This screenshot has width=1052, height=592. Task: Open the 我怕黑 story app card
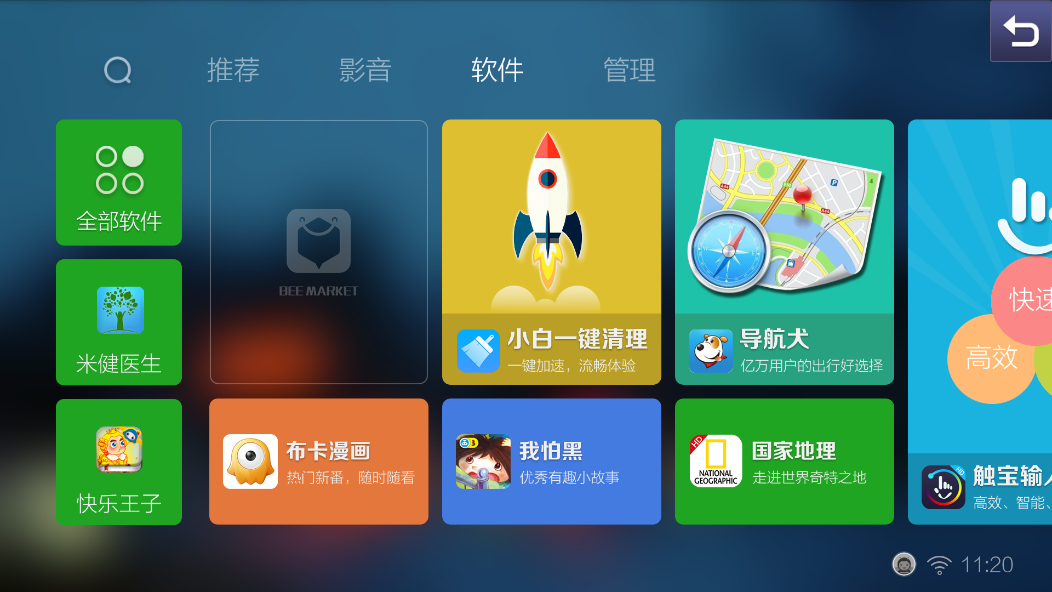[551, 462]
